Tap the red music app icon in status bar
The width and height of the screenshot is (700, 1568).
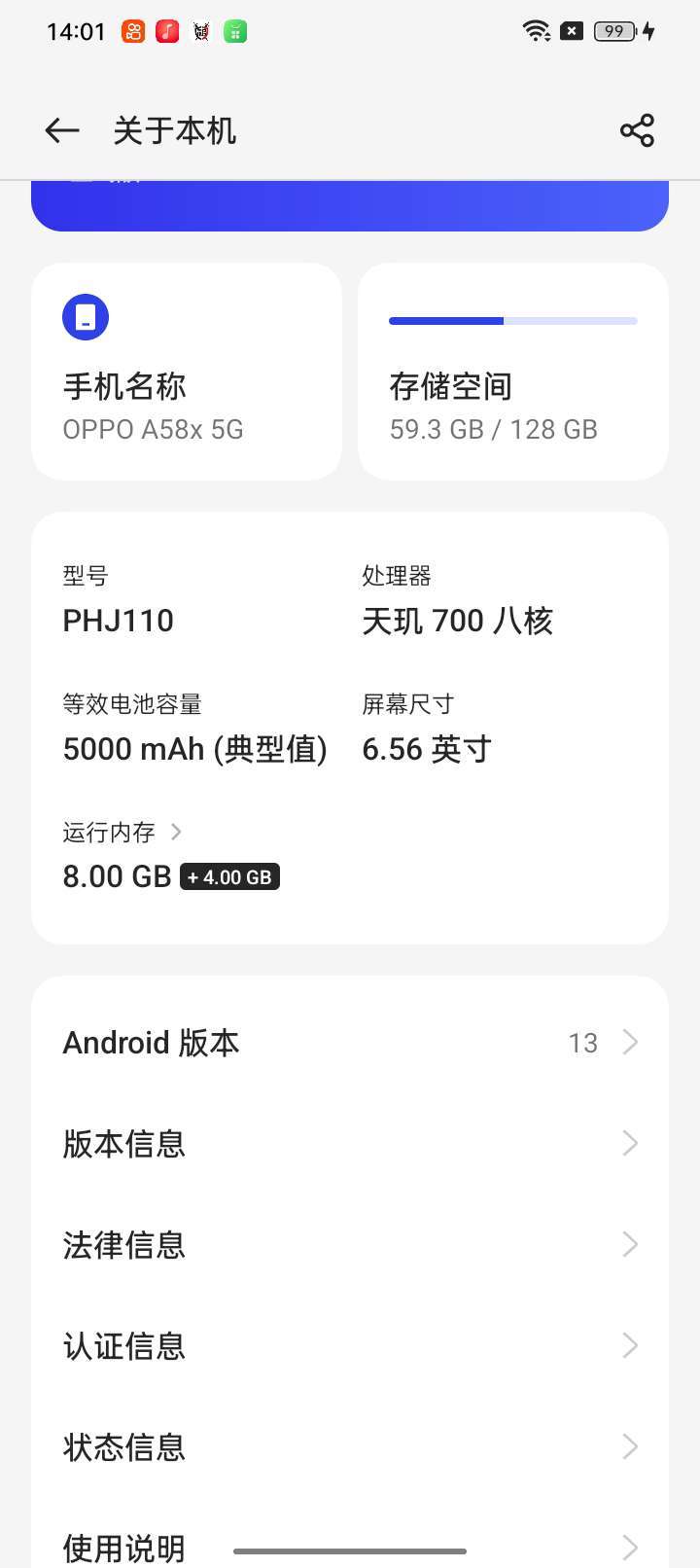[166, 30]
